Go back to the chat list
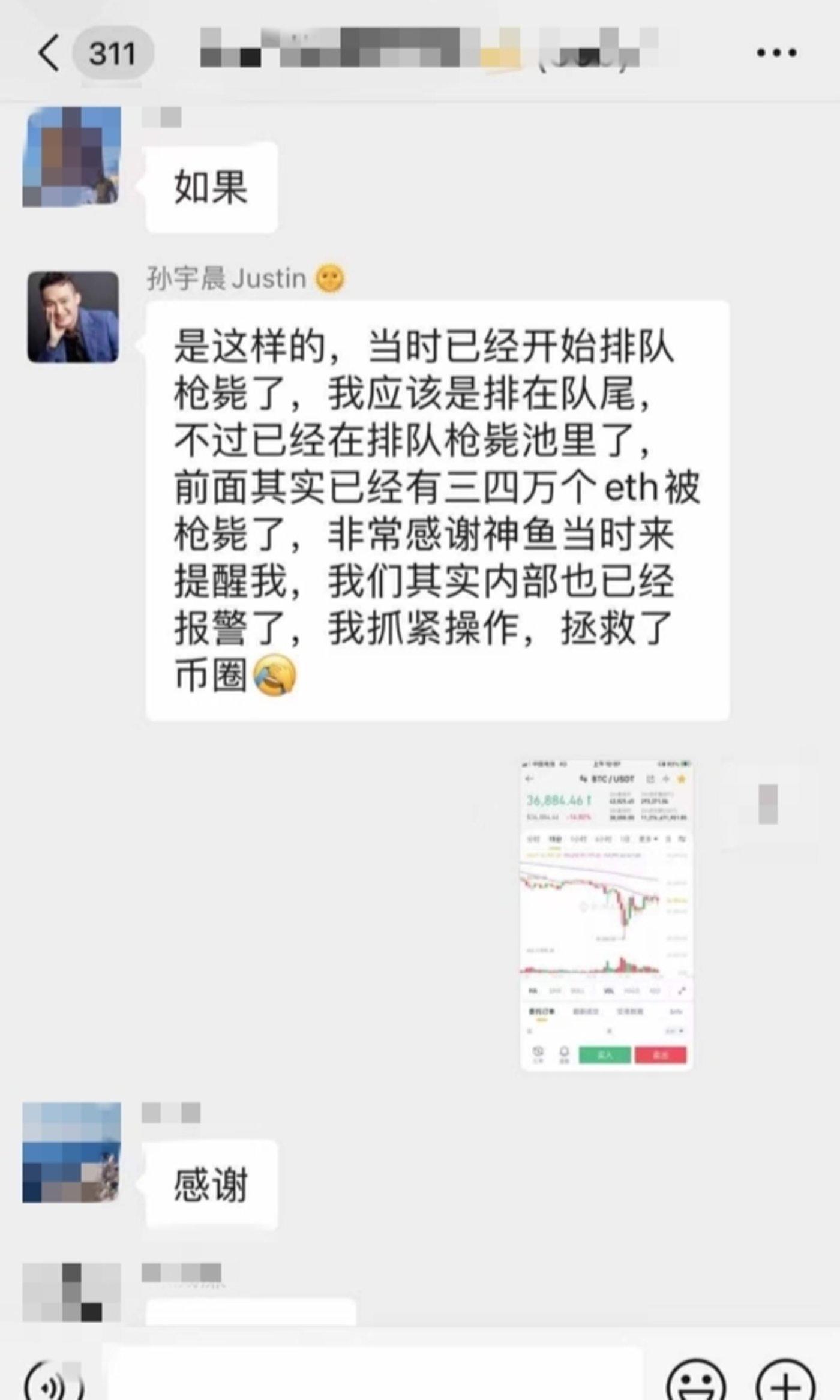 (x=49, y=53)
